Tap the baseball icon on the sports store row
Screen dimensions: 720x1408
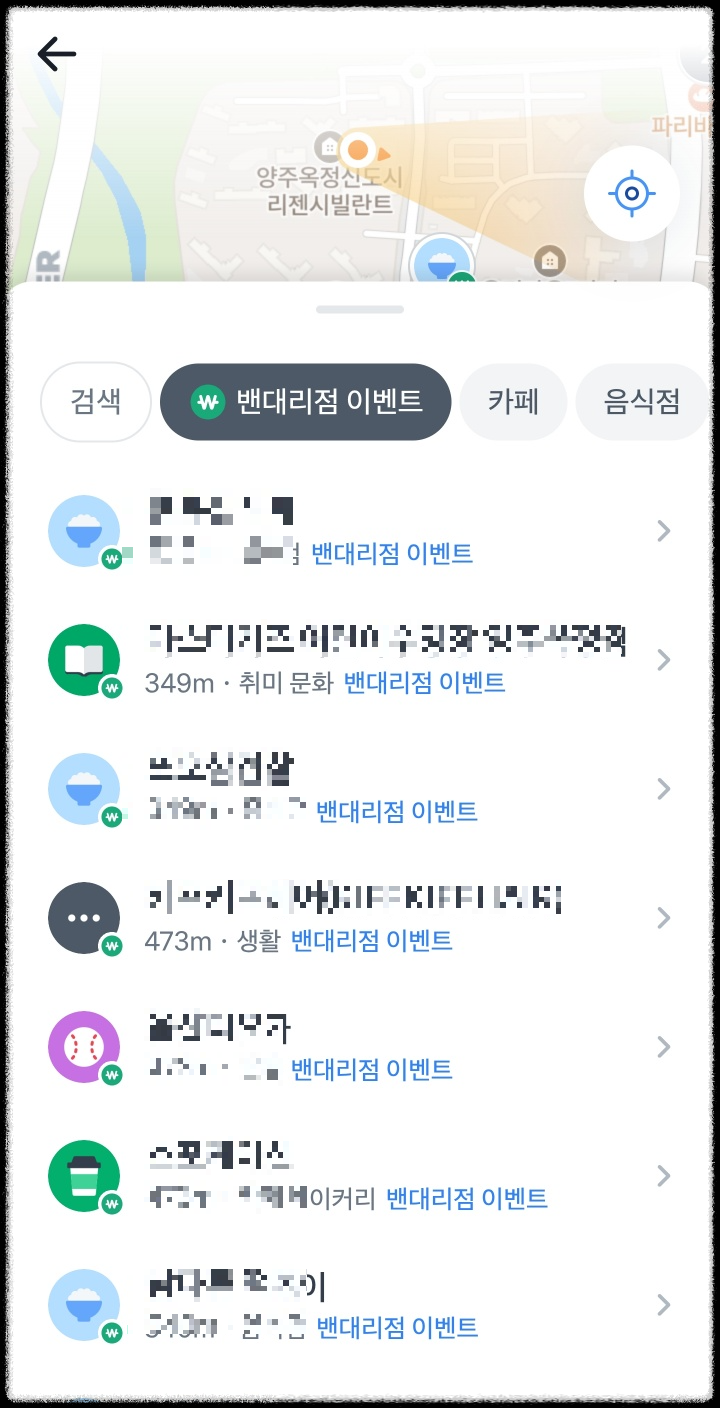click(84, 1047)
